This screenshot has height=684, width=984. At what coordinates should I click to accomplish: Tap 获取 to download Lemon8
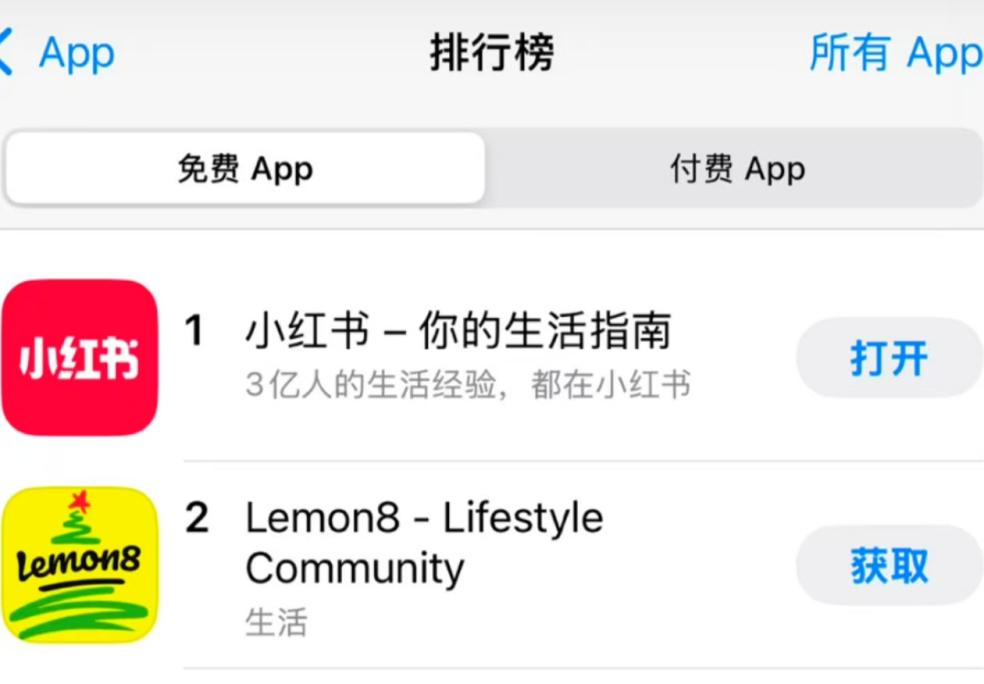coord(888,566)
